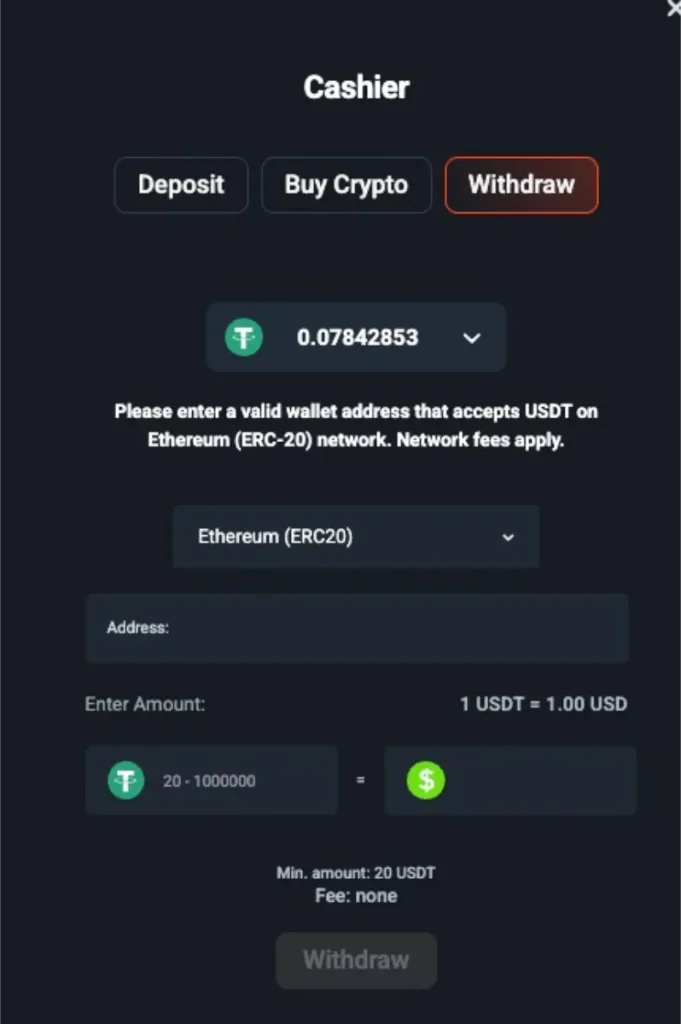Open the Ethereum (ERC20) network dropdown
This screenshot has width=681, height=1024.
tap(356, 537)
